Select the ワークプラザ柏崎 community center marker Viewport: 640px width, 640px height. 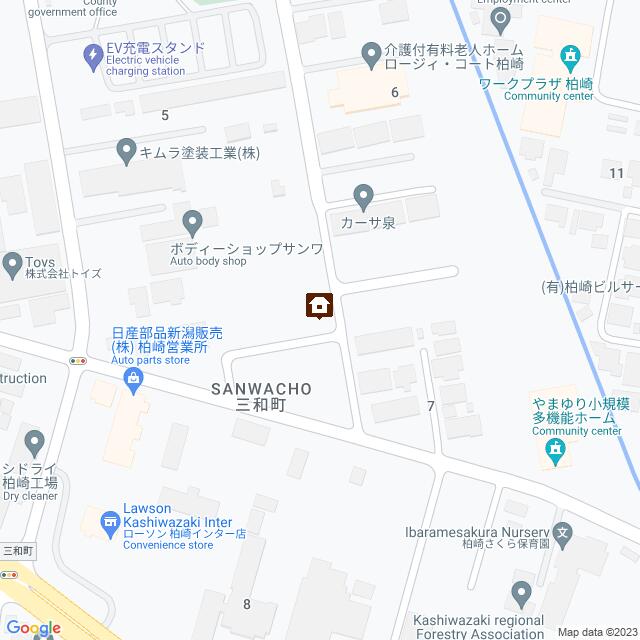(x=570, y=55)
